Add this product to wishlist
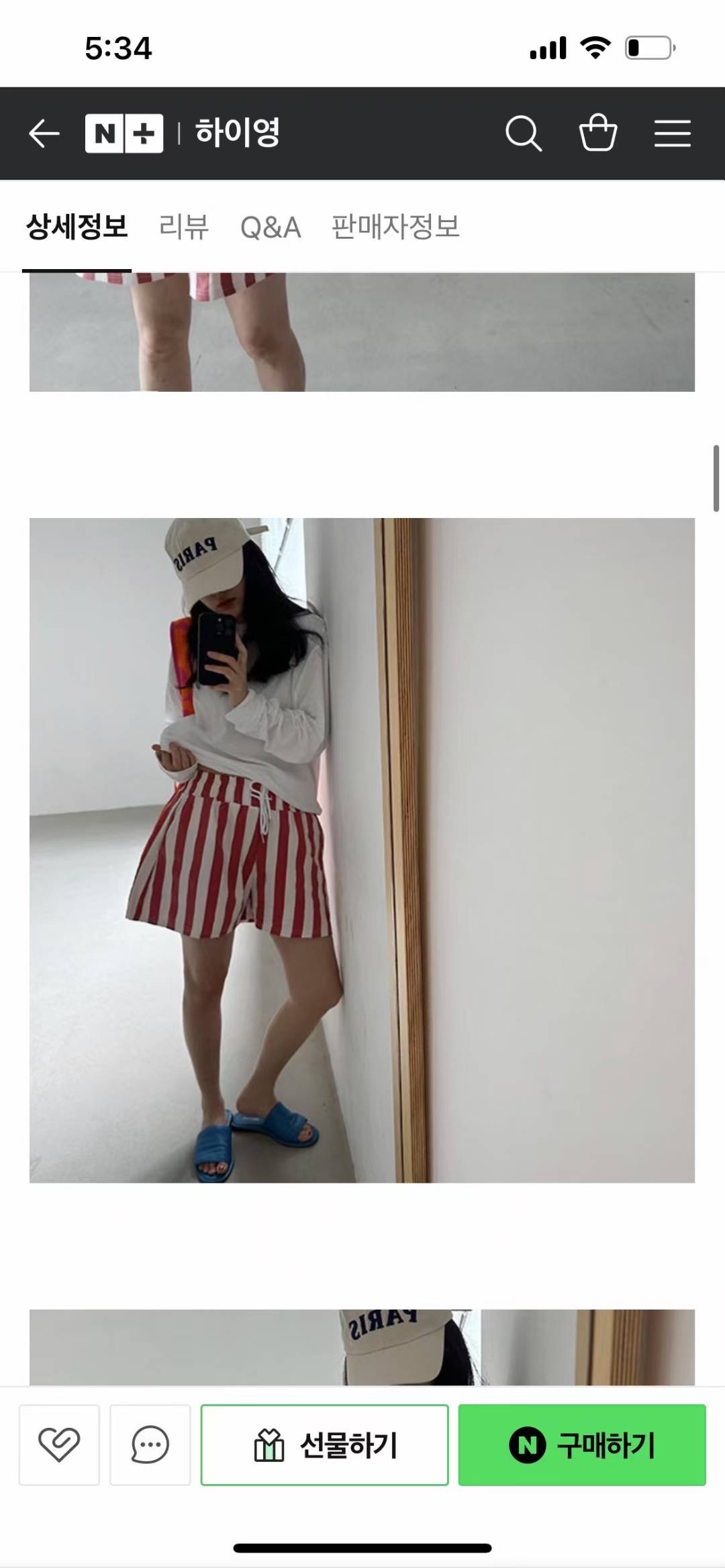The image size is (725, 1568). (x=59, y=1445)
